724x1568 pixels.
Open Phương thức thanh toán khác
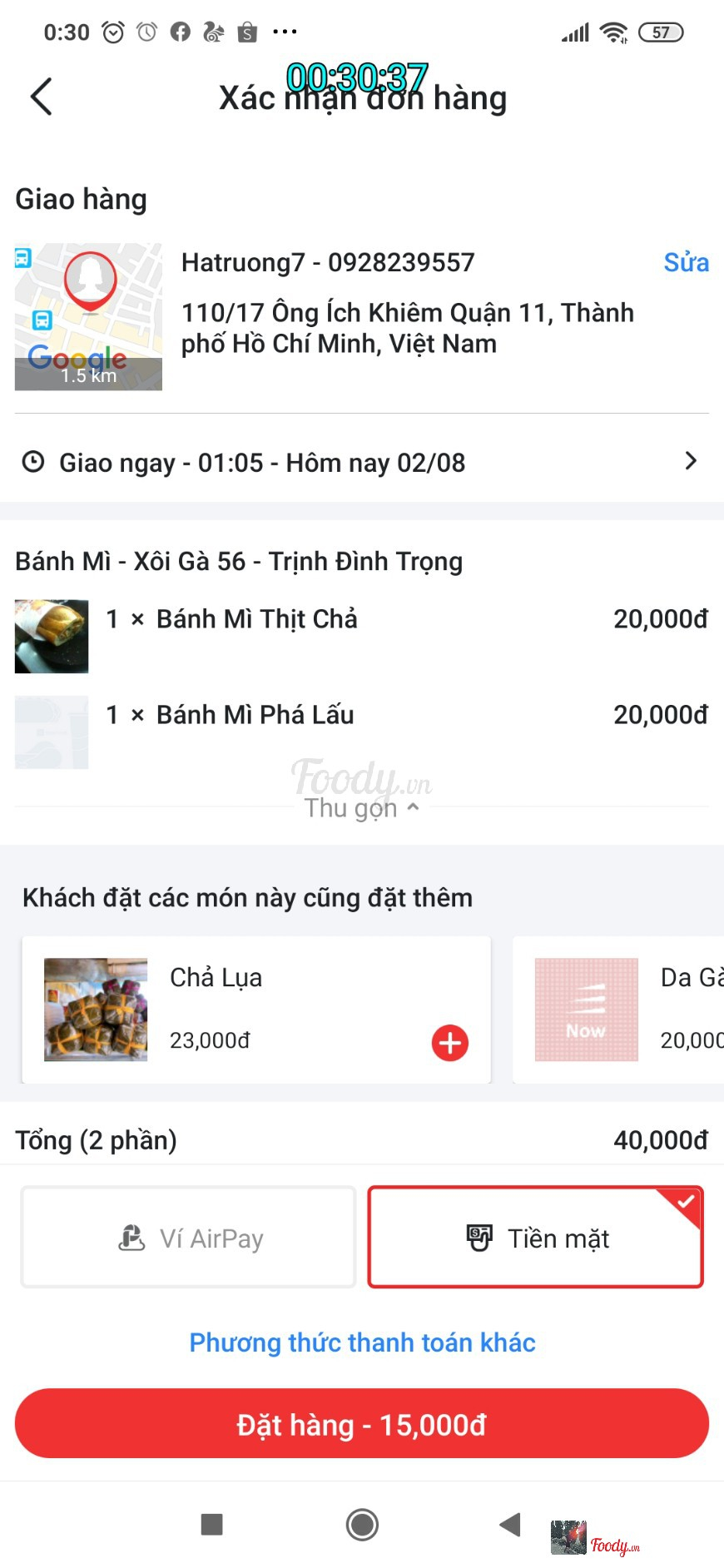point(362,1342)
